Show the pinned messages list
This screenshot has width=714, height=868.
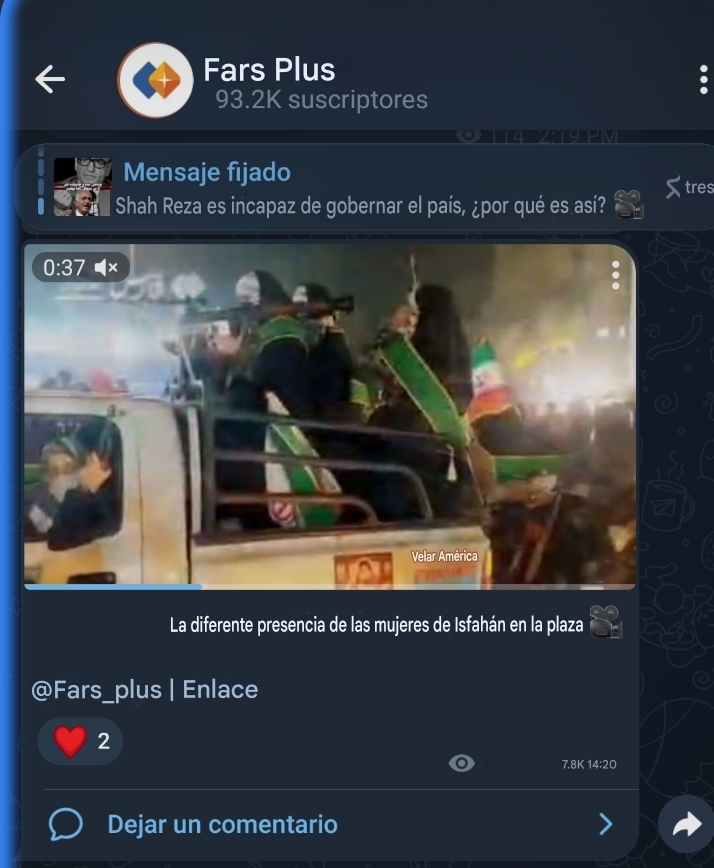click(x=689, y=187)
